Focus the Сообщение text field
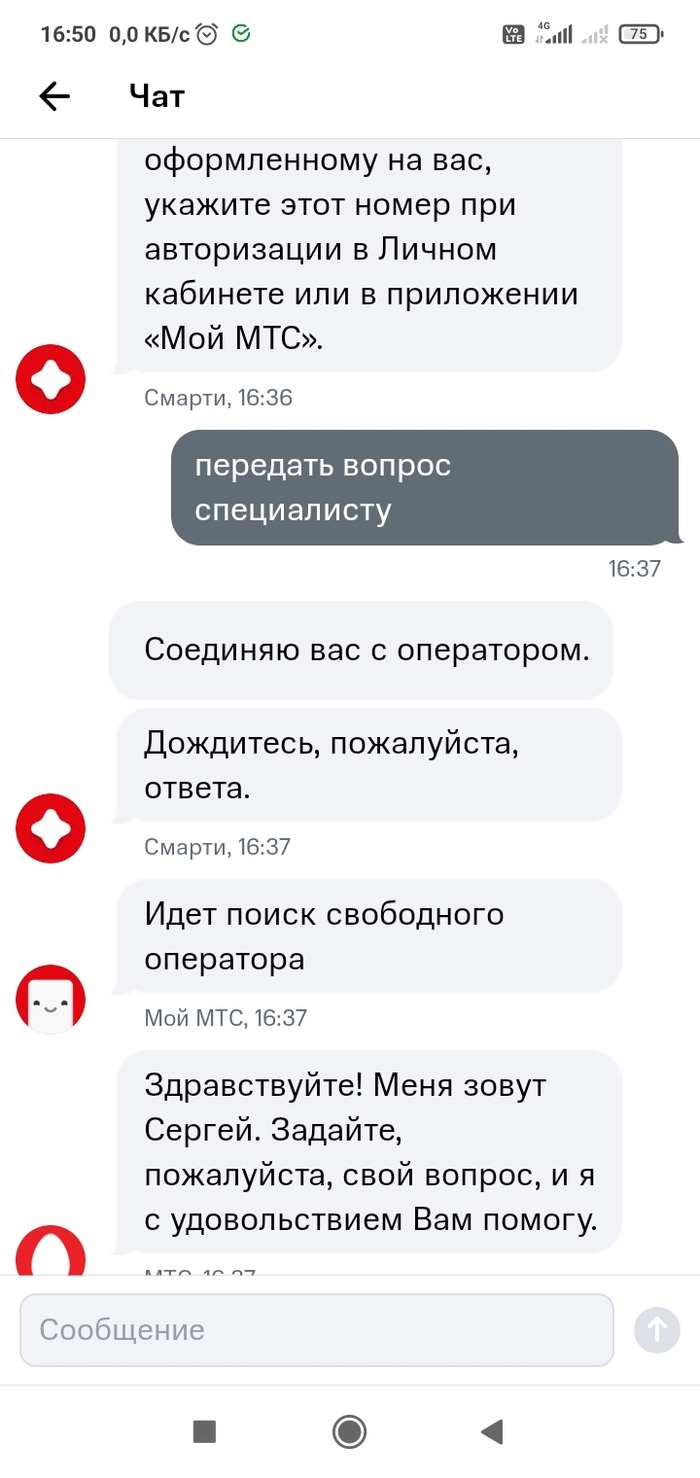This screenshot has width=700, height=1478. 316,1329
